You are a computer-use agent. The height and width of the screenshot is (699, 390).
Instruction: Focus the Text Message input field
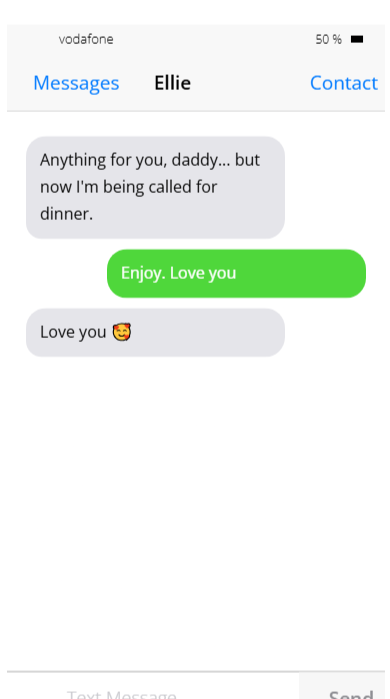[x=153, y=687]
